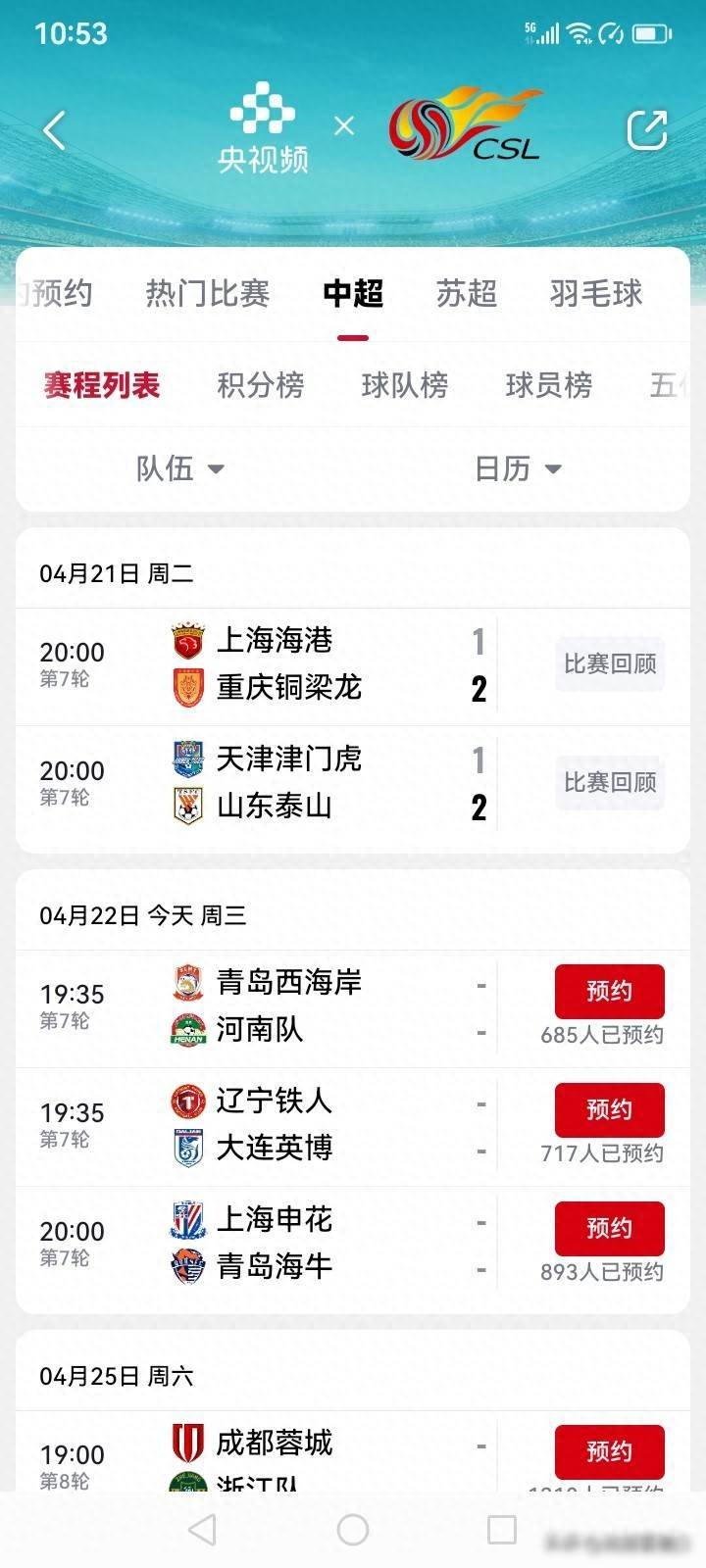Expand the 队伍 team filter dropdown
The height and width of the screenshot is (1568, 706).
[x=180, y=468]
